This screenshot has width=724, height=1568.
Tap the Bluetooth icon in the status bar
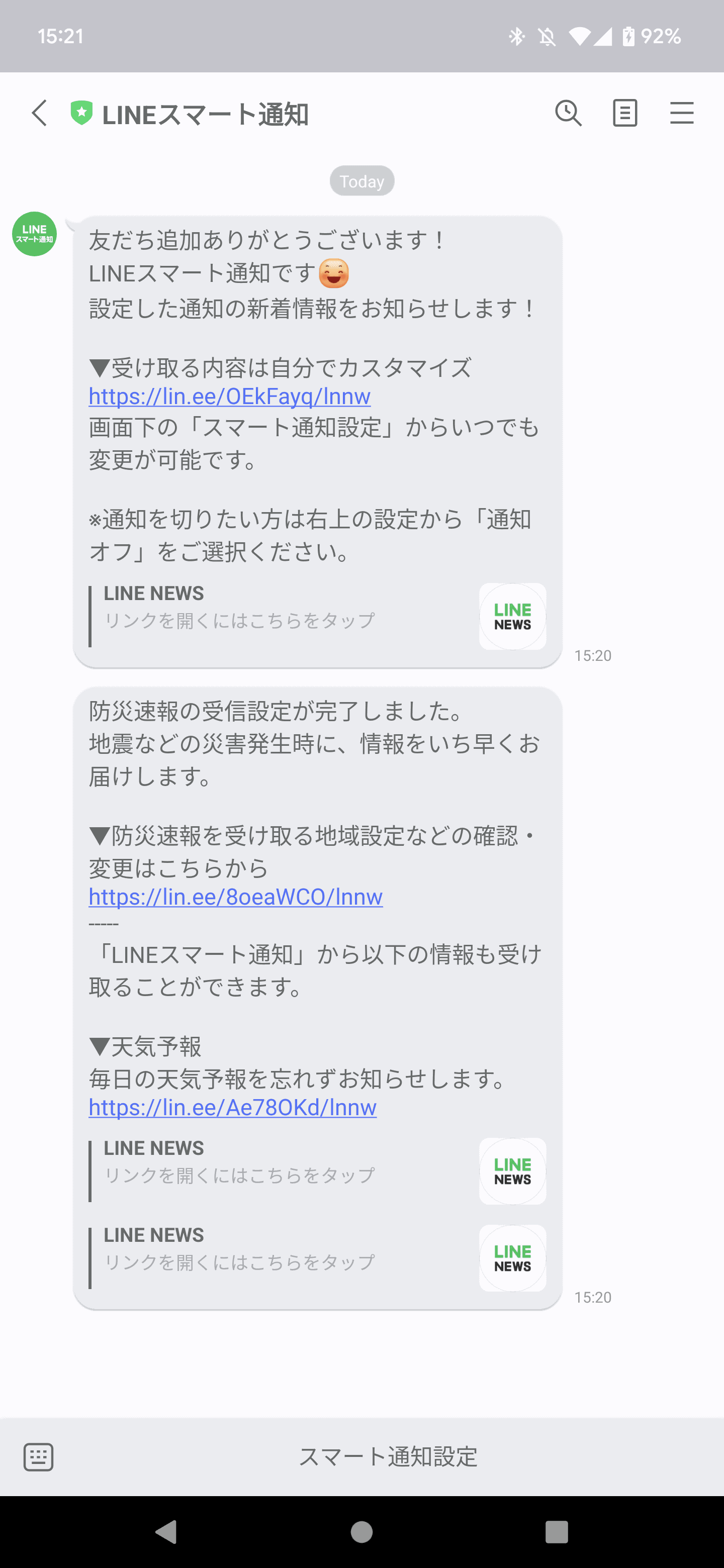pyautogui.click(x=517, y=36)
